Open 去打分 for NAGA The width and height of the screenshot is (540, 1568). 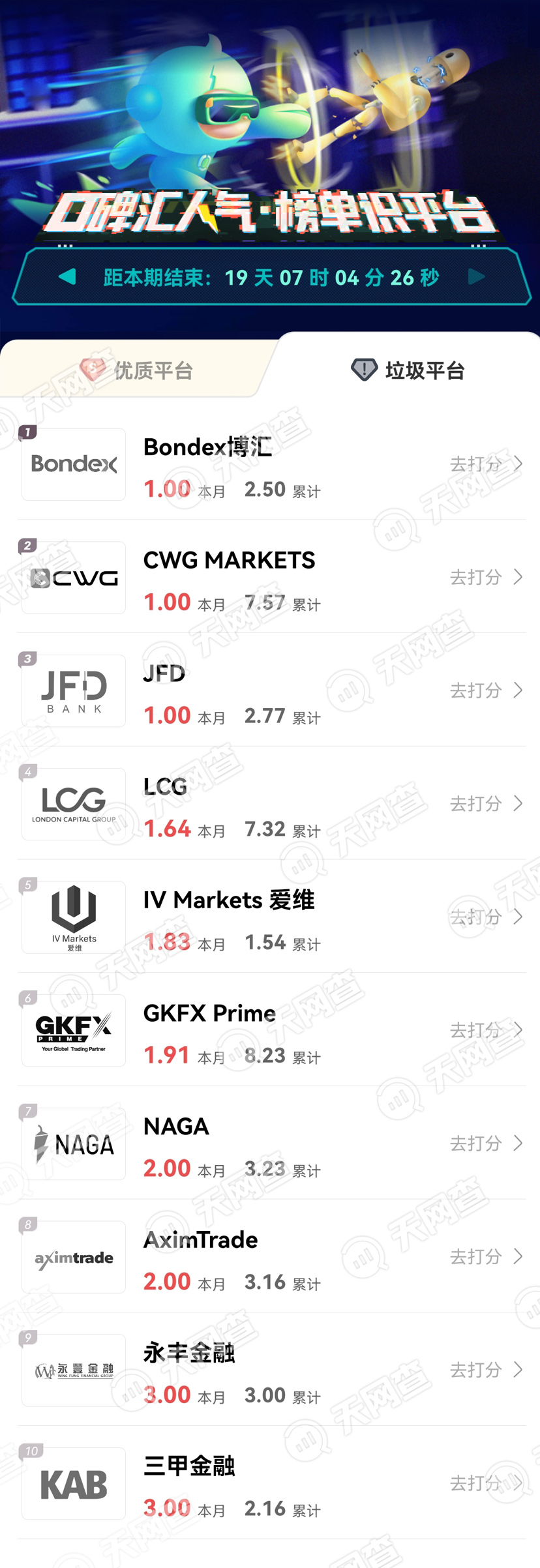(486, 1144)
